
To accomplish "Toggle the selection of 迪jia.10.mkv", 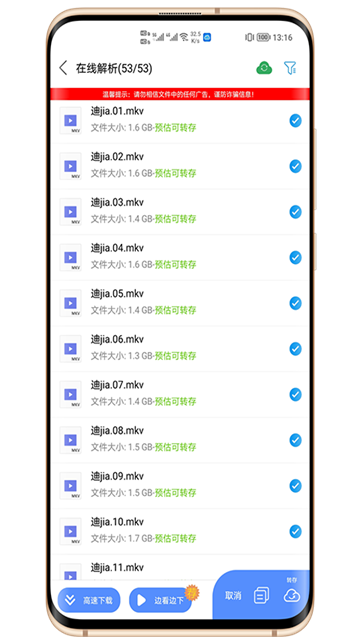I will tap(296, 531).
